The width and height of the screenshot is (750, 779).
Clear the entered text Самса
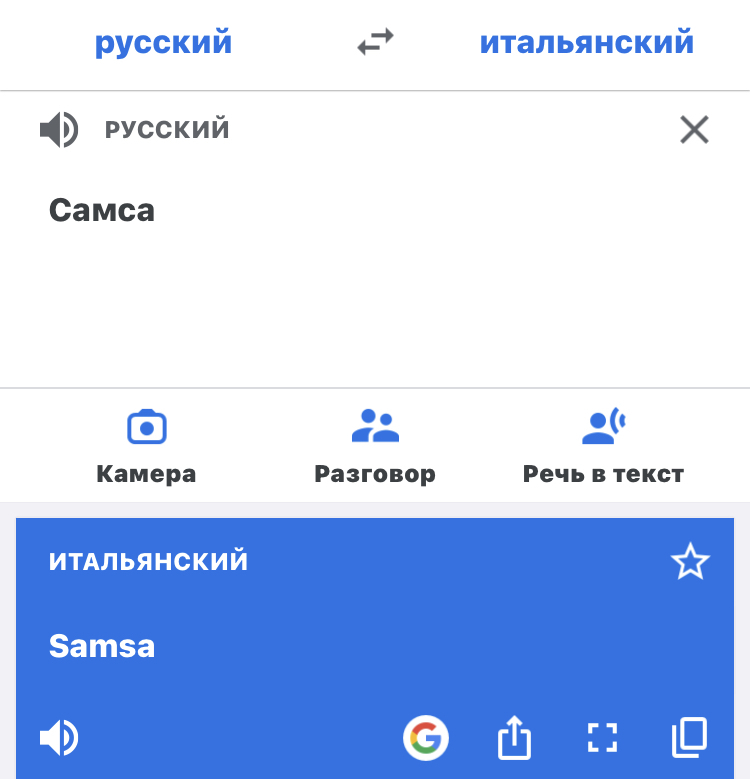pos(694,130)
